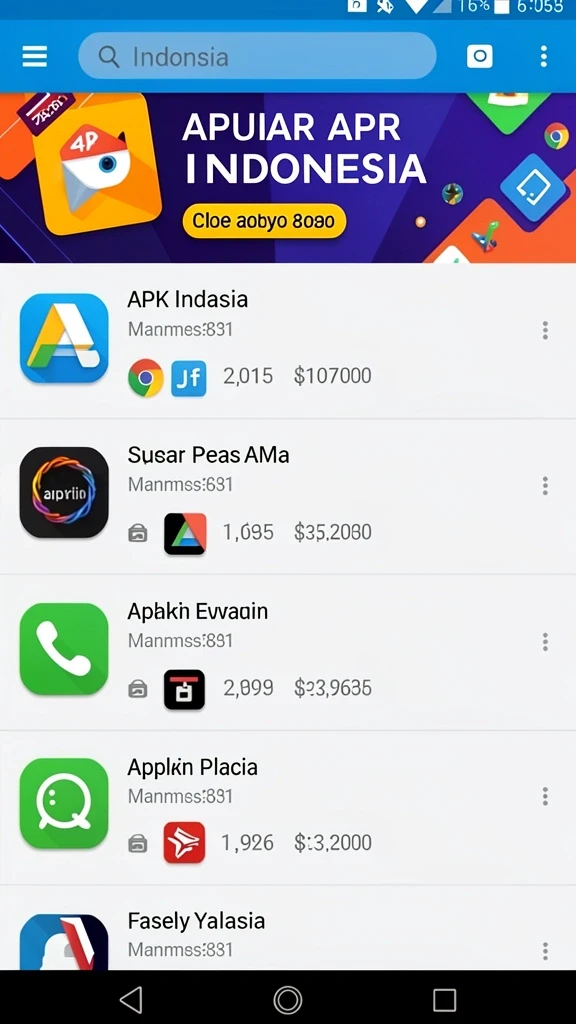The height and width of the screenshot is (1024, 576).
Task: Open the camera icon in app bar
Action: [479, 56]
